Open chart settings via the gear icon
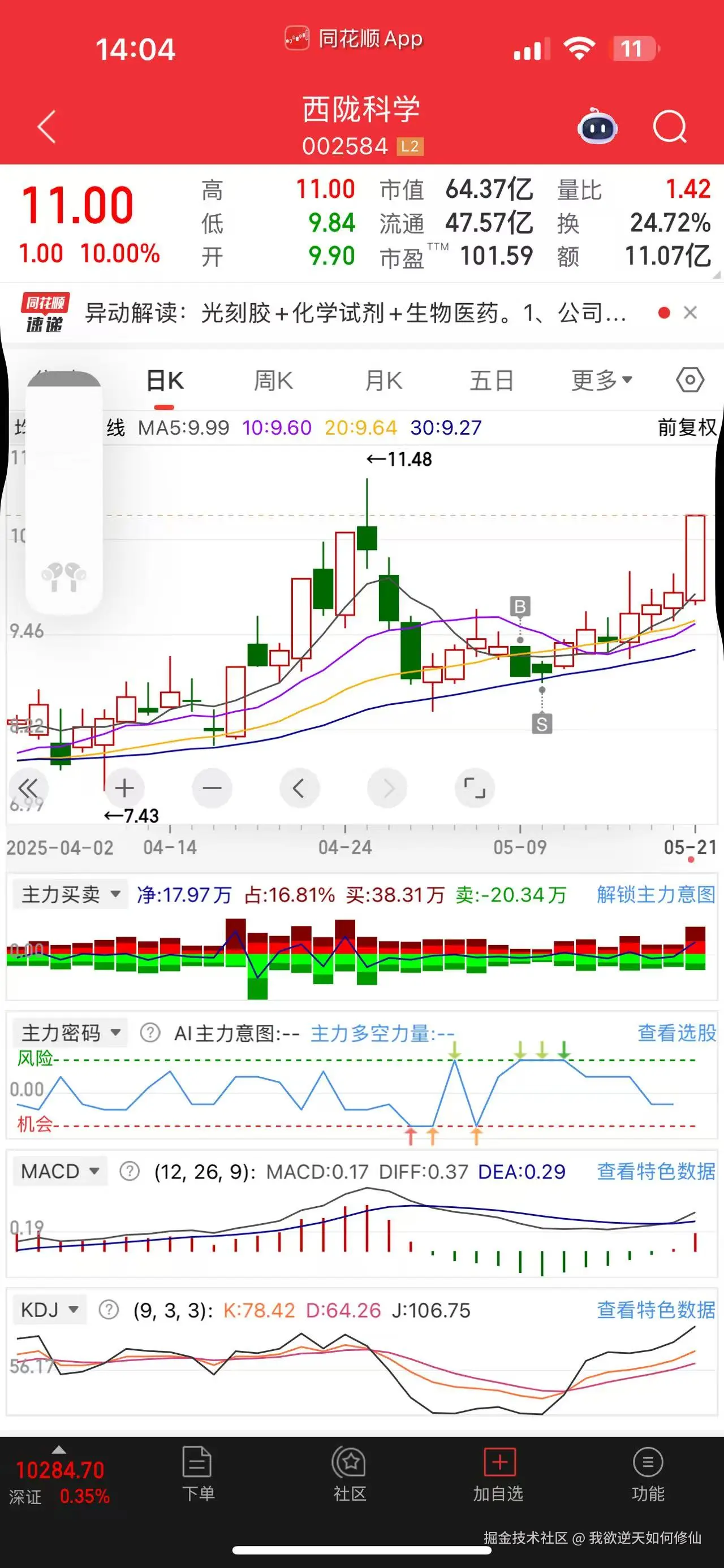Screen dimensions: 724x1568 (x=691, y=379)
